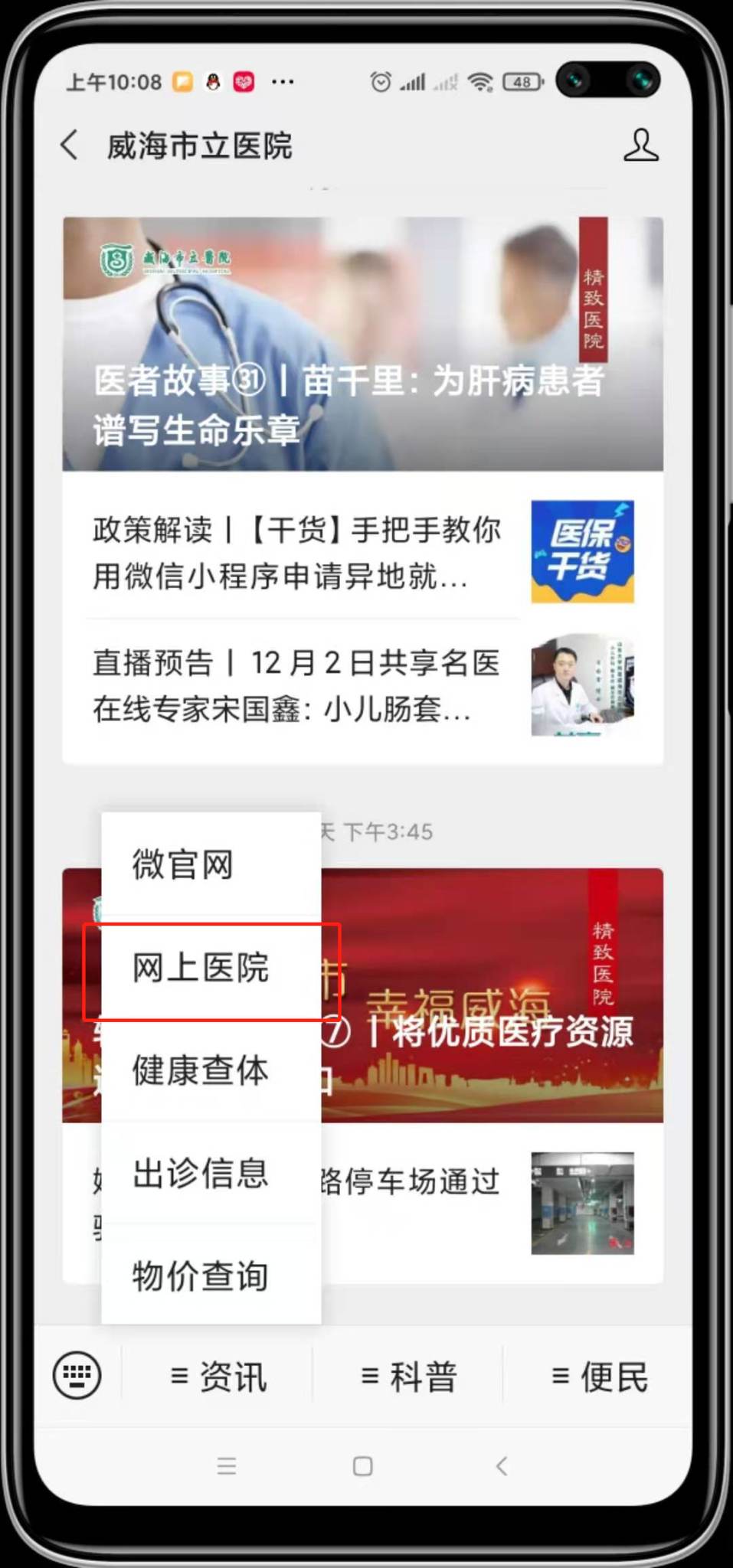Open article 医者故事㉛ 苗千里
733x1568 pixels.
(362, 345)
